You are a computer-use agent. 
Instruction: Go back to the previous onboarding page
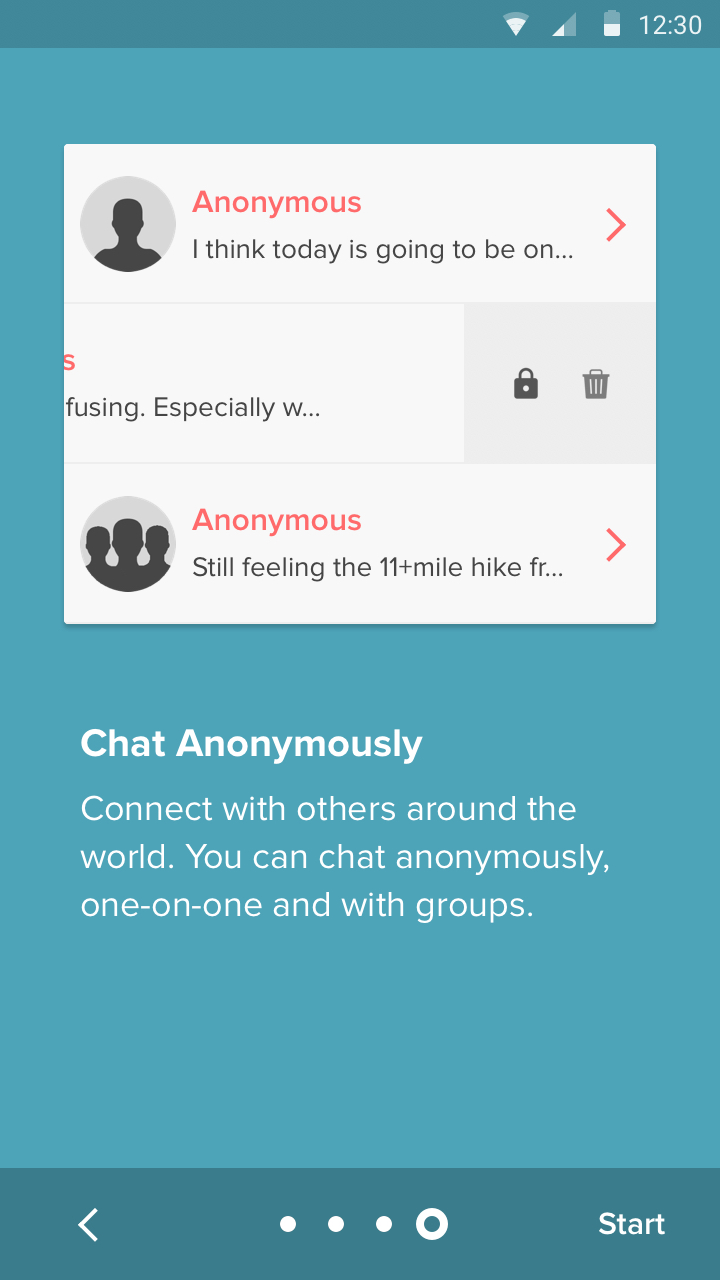tap(89, 1224)
